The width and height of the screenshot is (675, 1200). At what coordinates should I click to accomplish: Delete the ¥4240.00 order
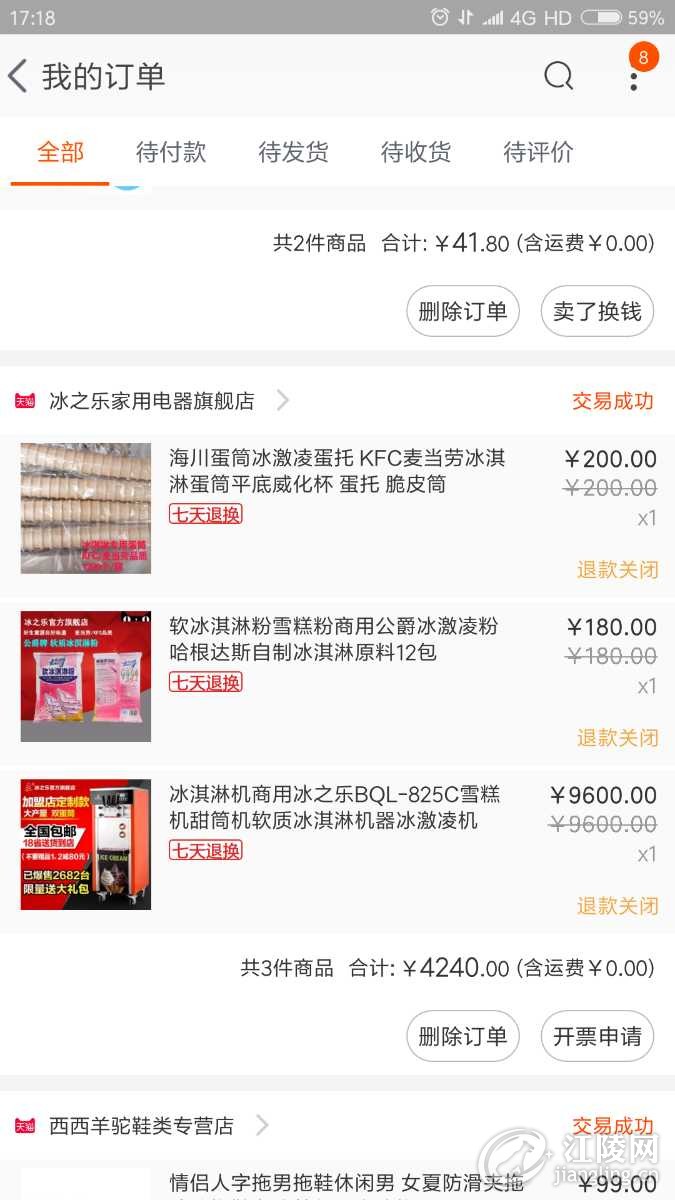pos(463,1036)
